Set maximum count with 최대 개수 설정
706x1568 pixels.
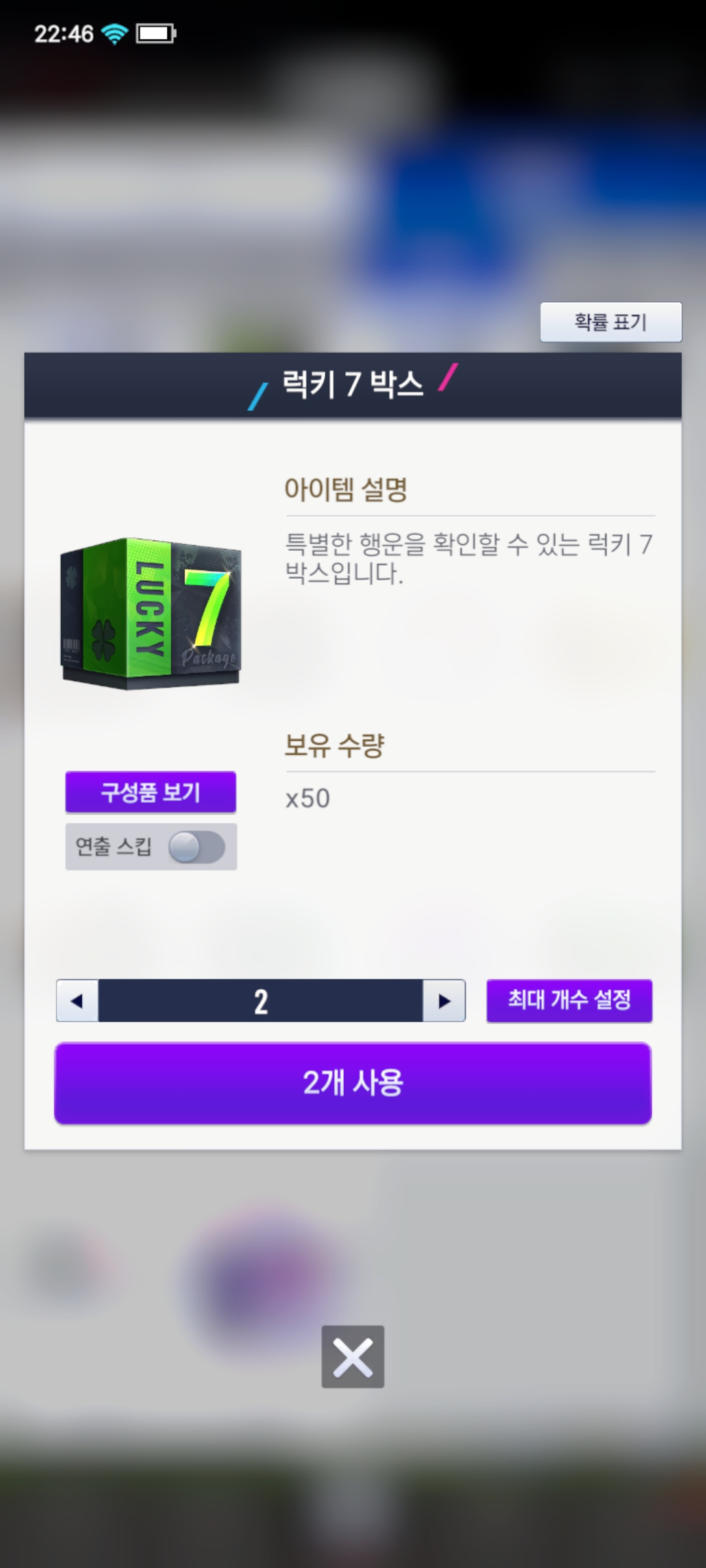569,1000
